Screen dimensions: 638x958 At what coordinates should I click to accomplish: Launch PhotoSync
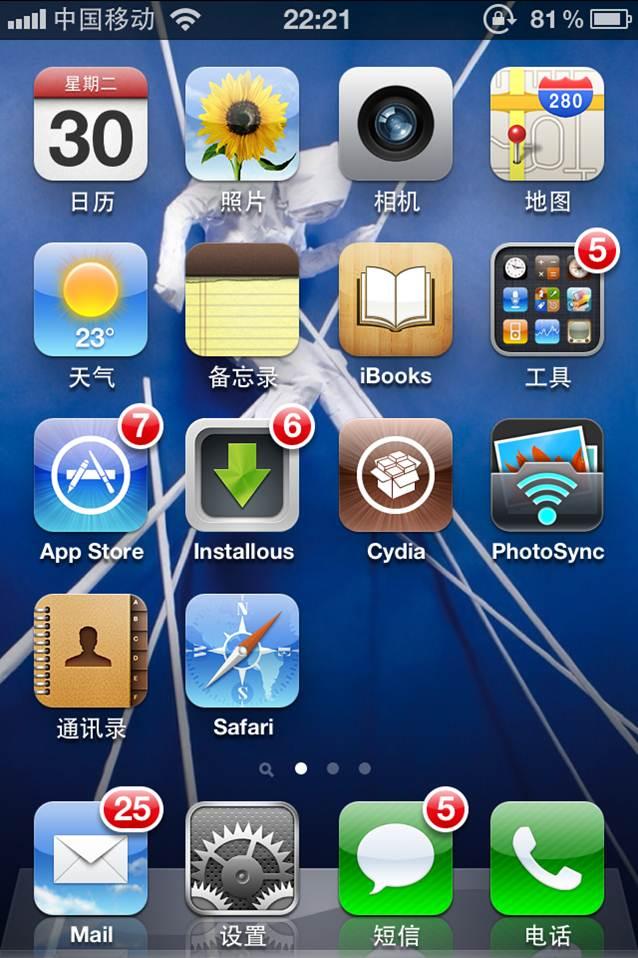click(547, 475)
